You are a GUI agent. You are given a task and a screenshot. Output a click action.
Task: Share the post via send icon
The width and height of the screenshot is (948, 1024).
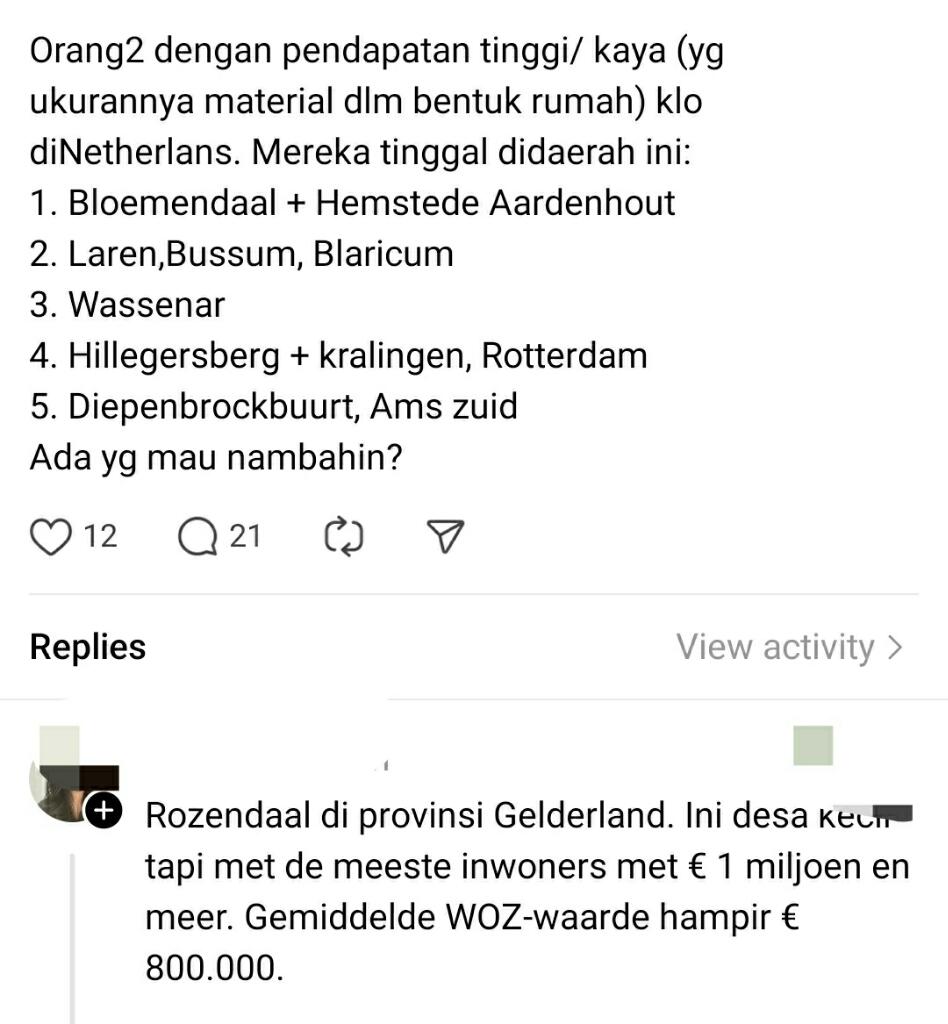click(443, 537)
